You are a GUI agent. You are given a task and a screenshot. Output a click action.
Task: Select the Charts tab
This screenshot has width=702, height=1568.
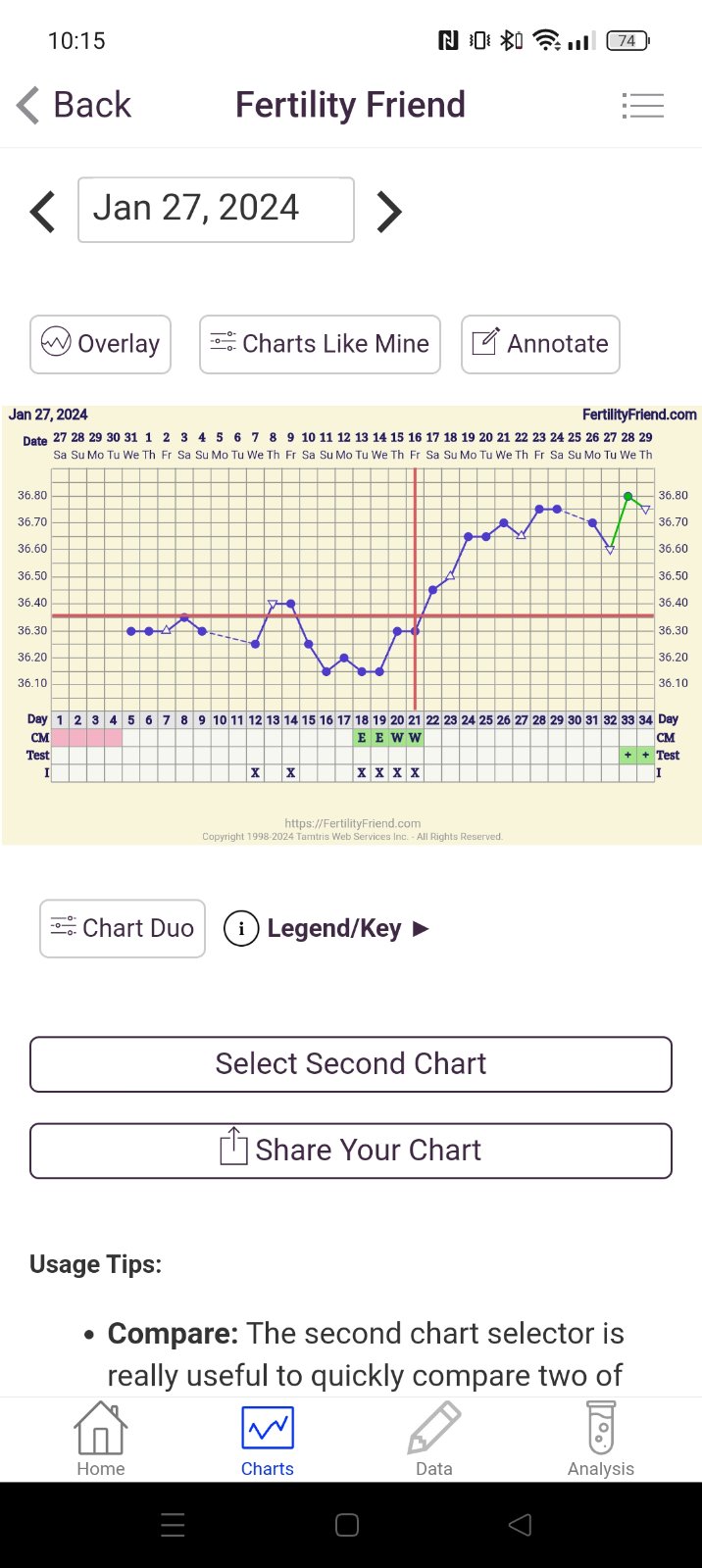pyautogui.click(x=268, y=1439)
